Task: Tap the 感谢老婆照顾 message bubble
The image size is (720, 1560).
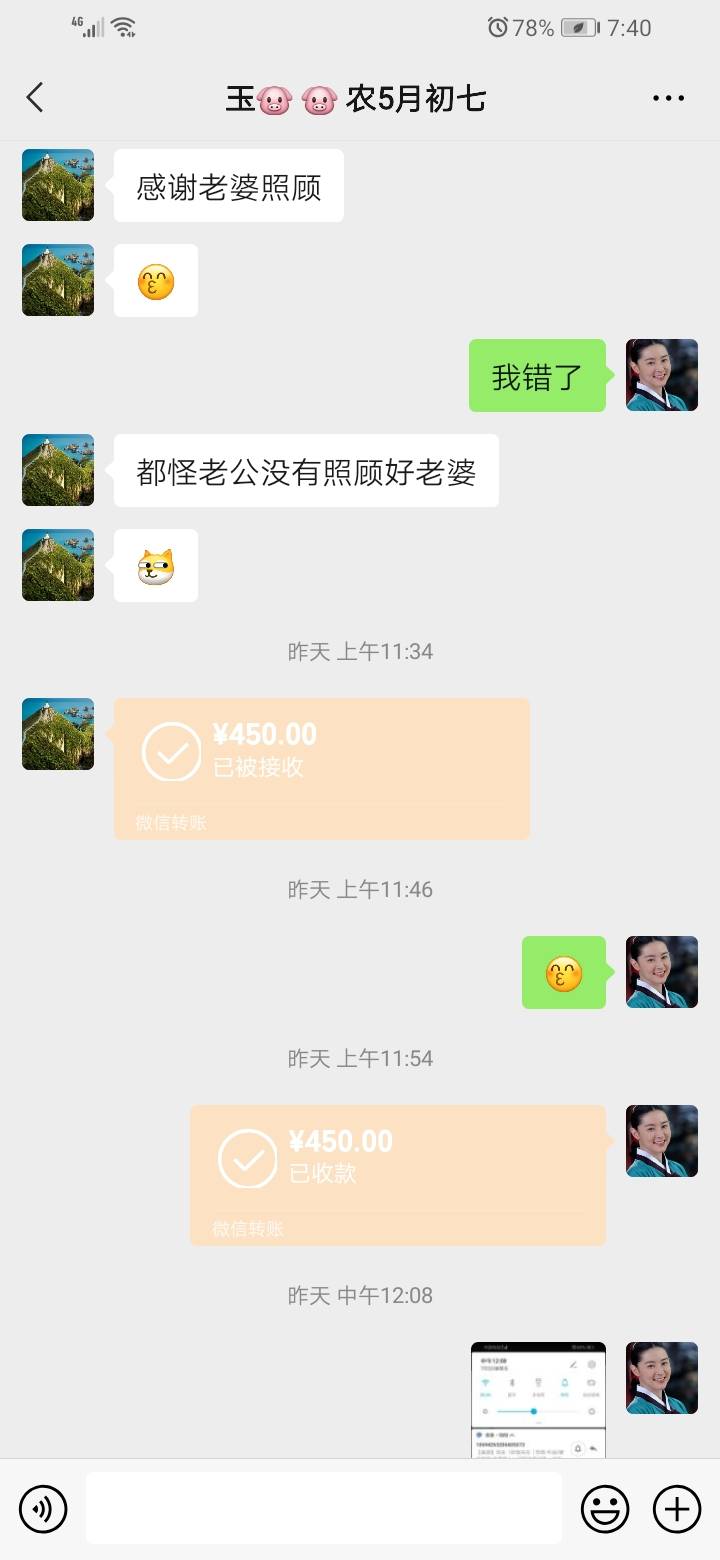Action: pos(228,185)
